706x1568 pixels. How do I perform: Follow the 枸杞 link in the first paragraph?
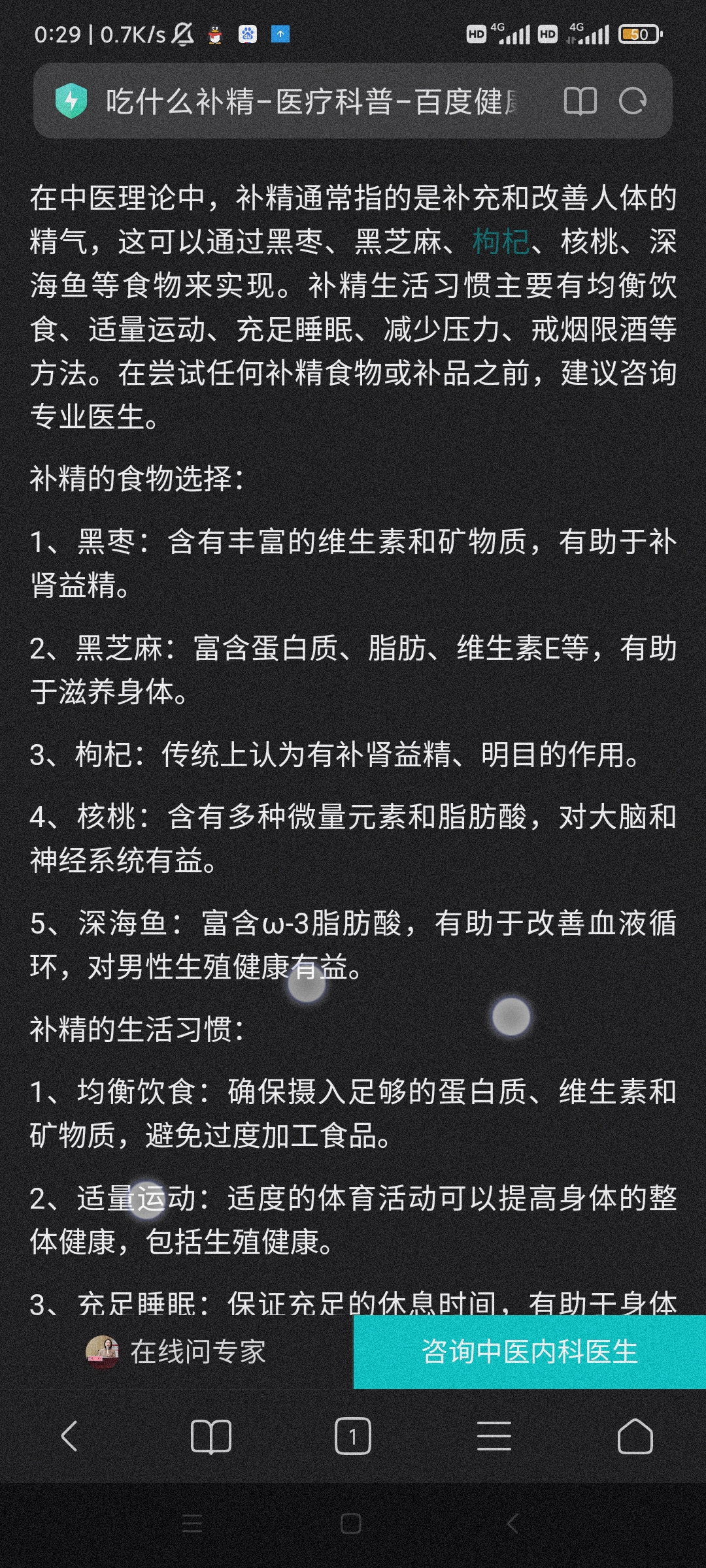[501, 241]
